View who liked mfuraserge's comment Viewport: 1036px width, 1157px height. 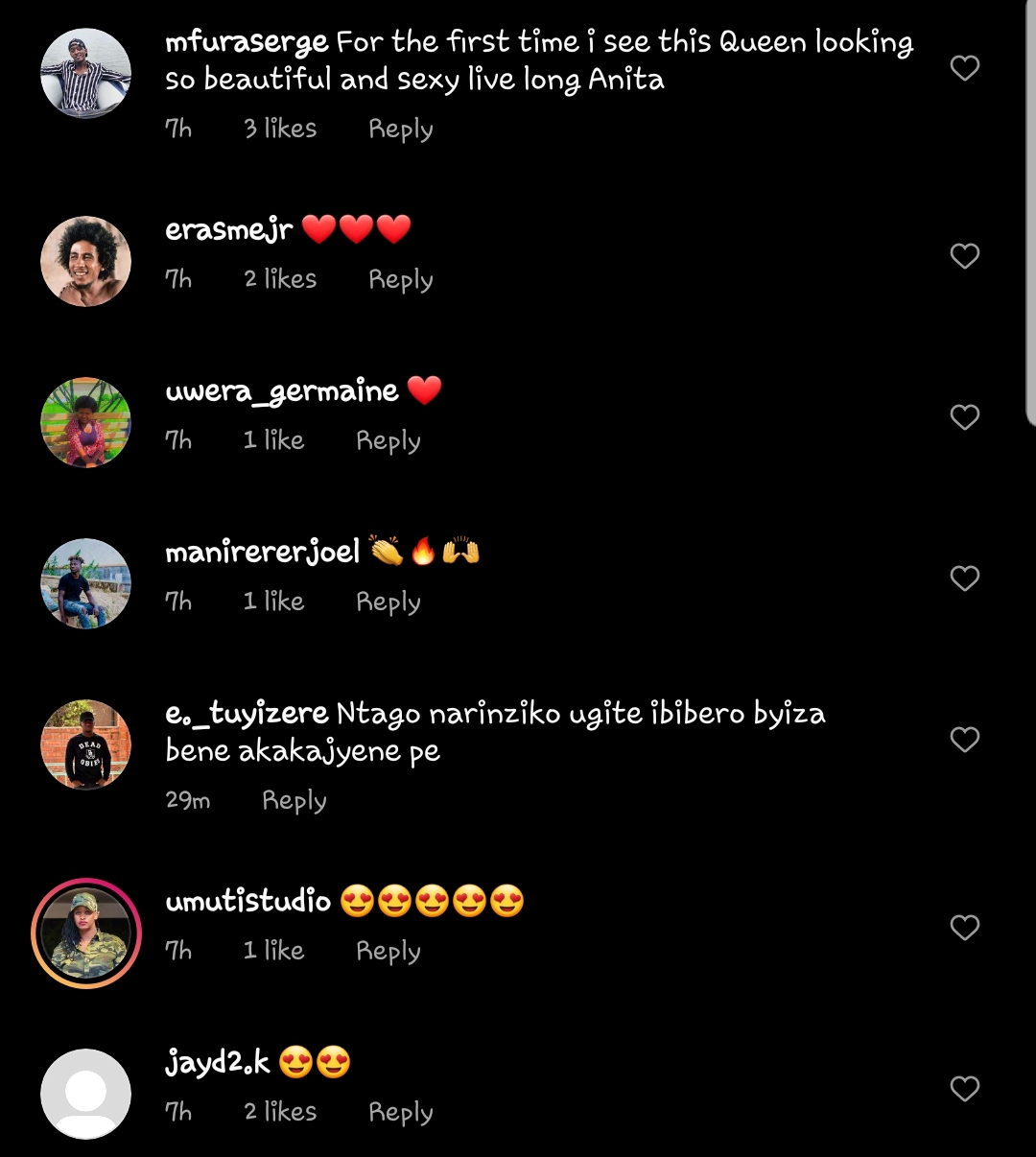coord(279,129)
